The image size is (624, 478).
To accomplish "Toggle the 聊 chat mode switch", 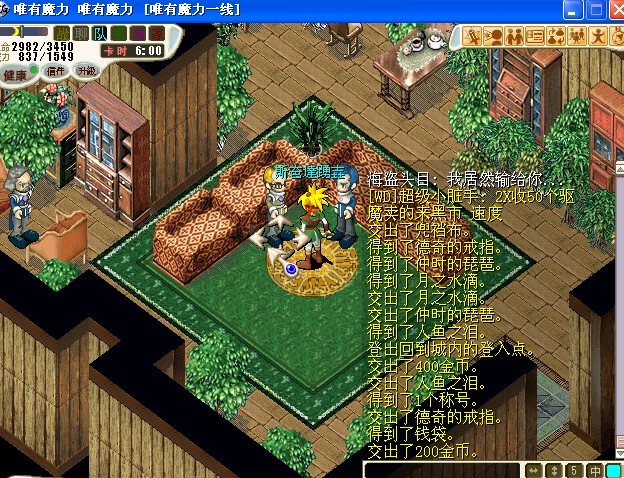I will (81, 33).
